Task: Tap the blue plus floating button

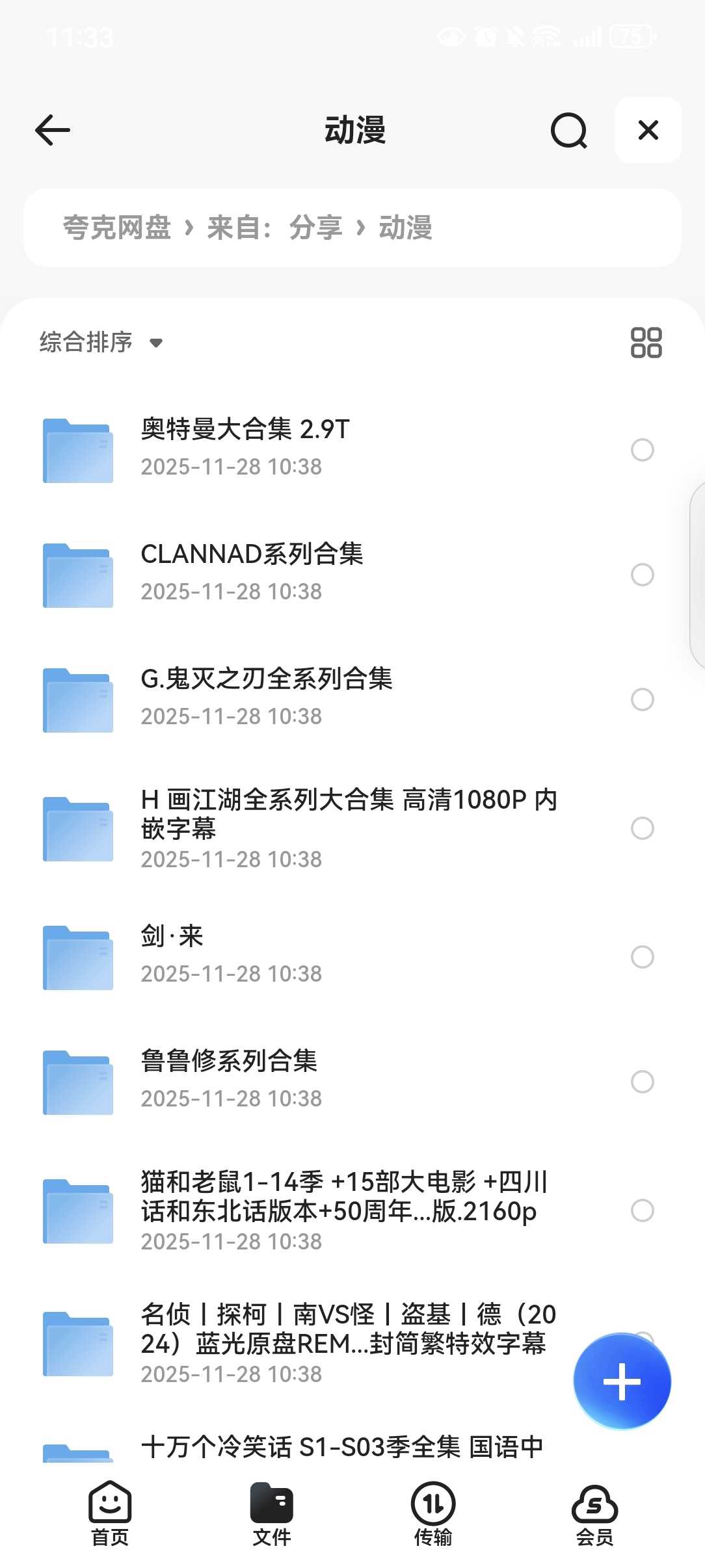Action: (622, 1381)
